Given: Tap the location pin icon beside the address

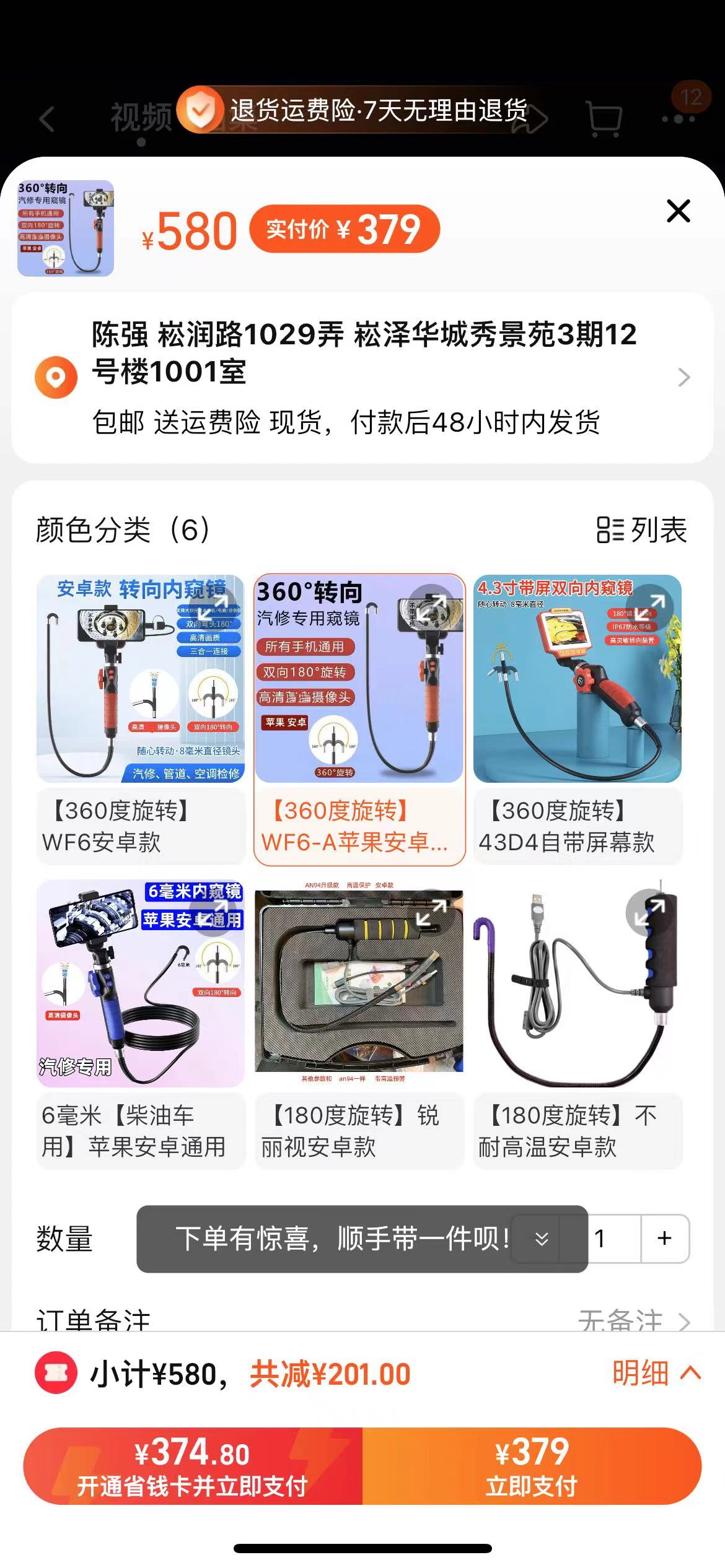Looking at the screenshot, I should coord(55,376).
